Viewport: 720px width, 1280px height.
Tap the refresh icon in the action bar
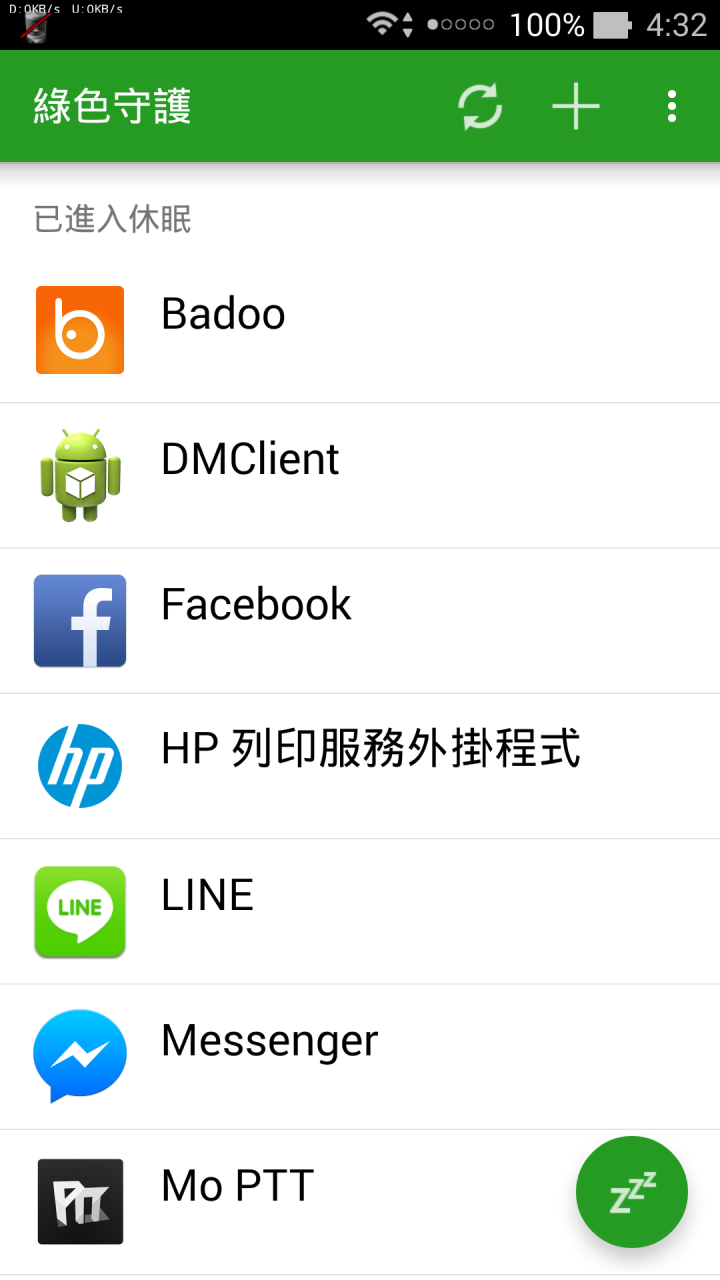click(x=479, y=105)
